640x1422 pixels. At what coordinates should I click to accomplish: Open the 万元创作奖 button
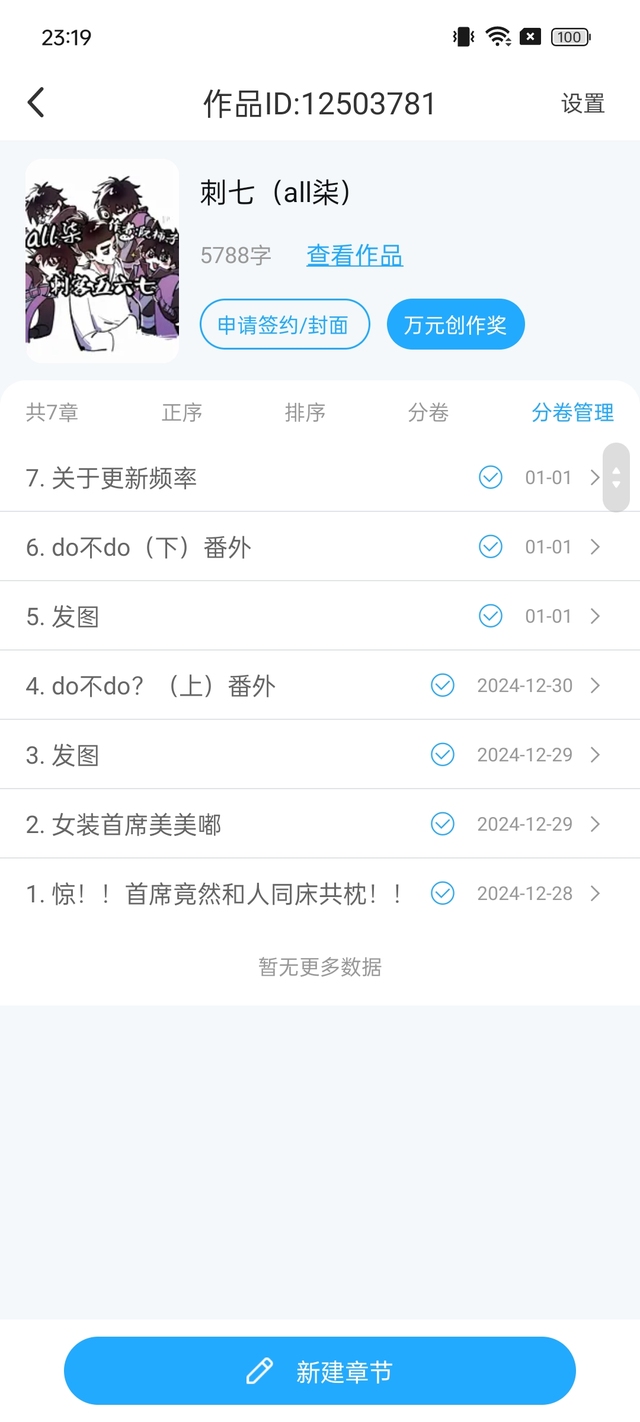pyautogui.click(x=455, y=325)
